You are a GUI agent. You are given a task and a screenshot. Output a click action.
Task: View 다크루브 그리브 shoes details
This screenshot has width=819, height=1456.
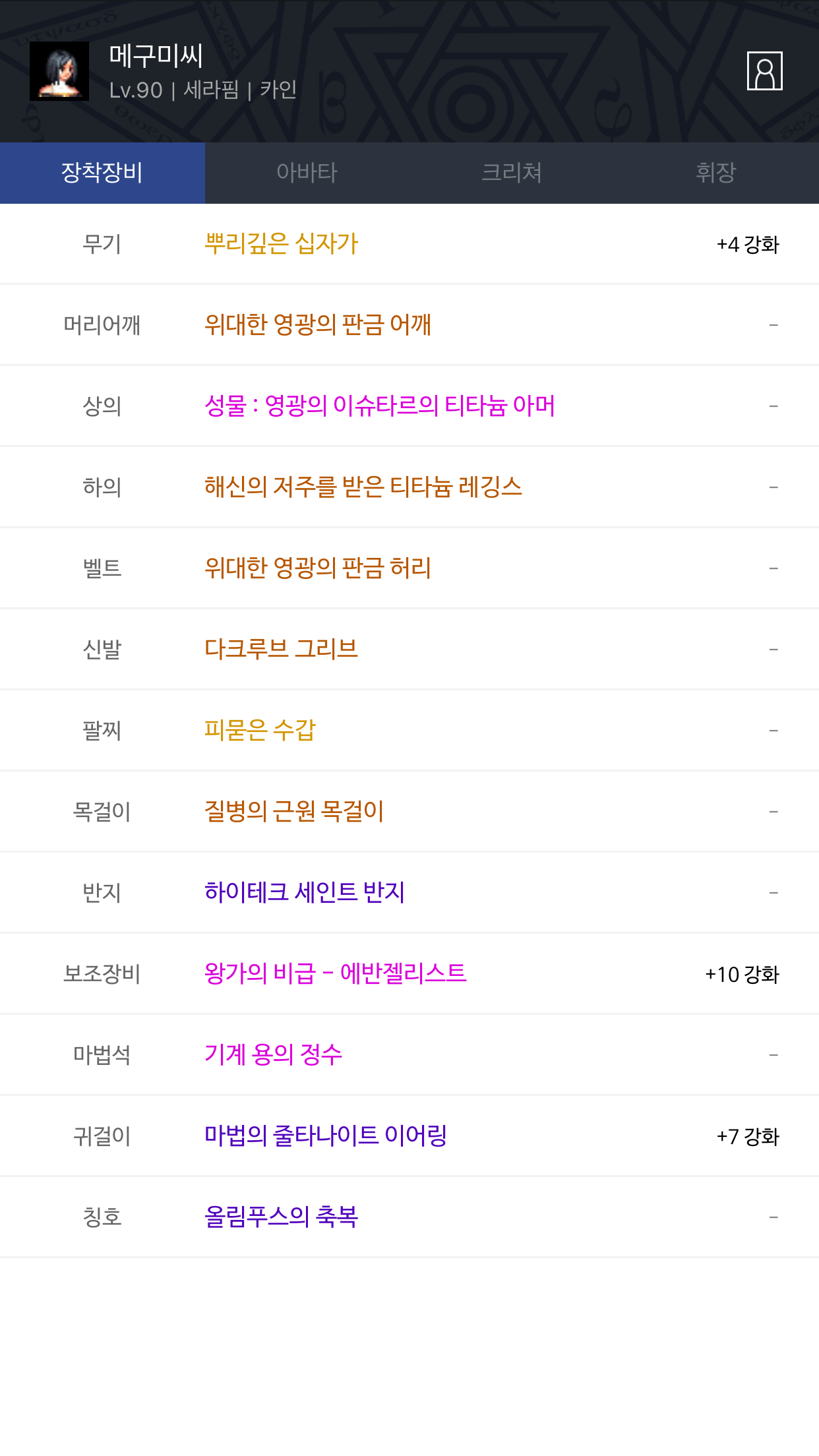(281, 649)
